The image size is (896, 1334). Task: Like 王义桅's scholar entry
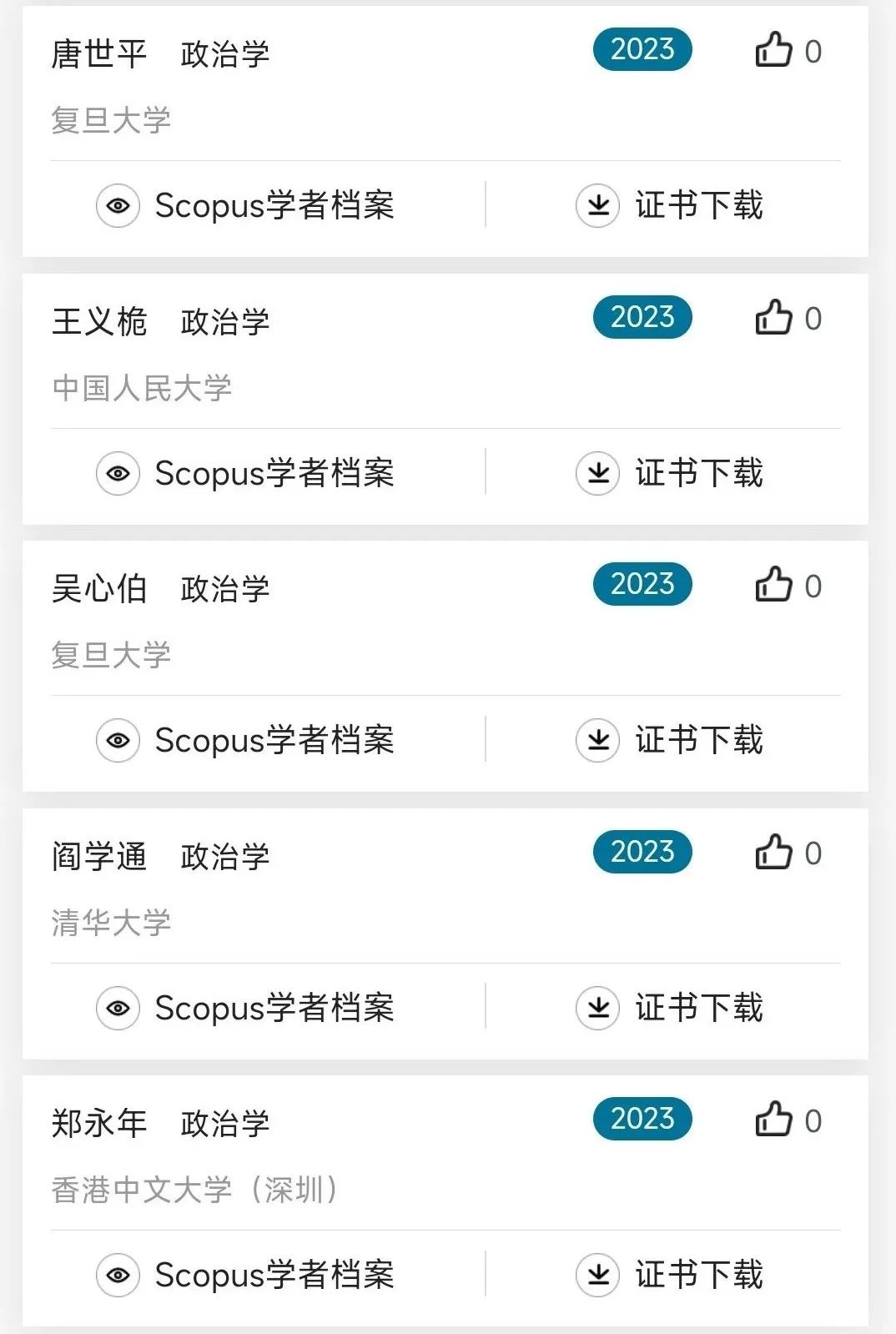click(x=774, y=318)
